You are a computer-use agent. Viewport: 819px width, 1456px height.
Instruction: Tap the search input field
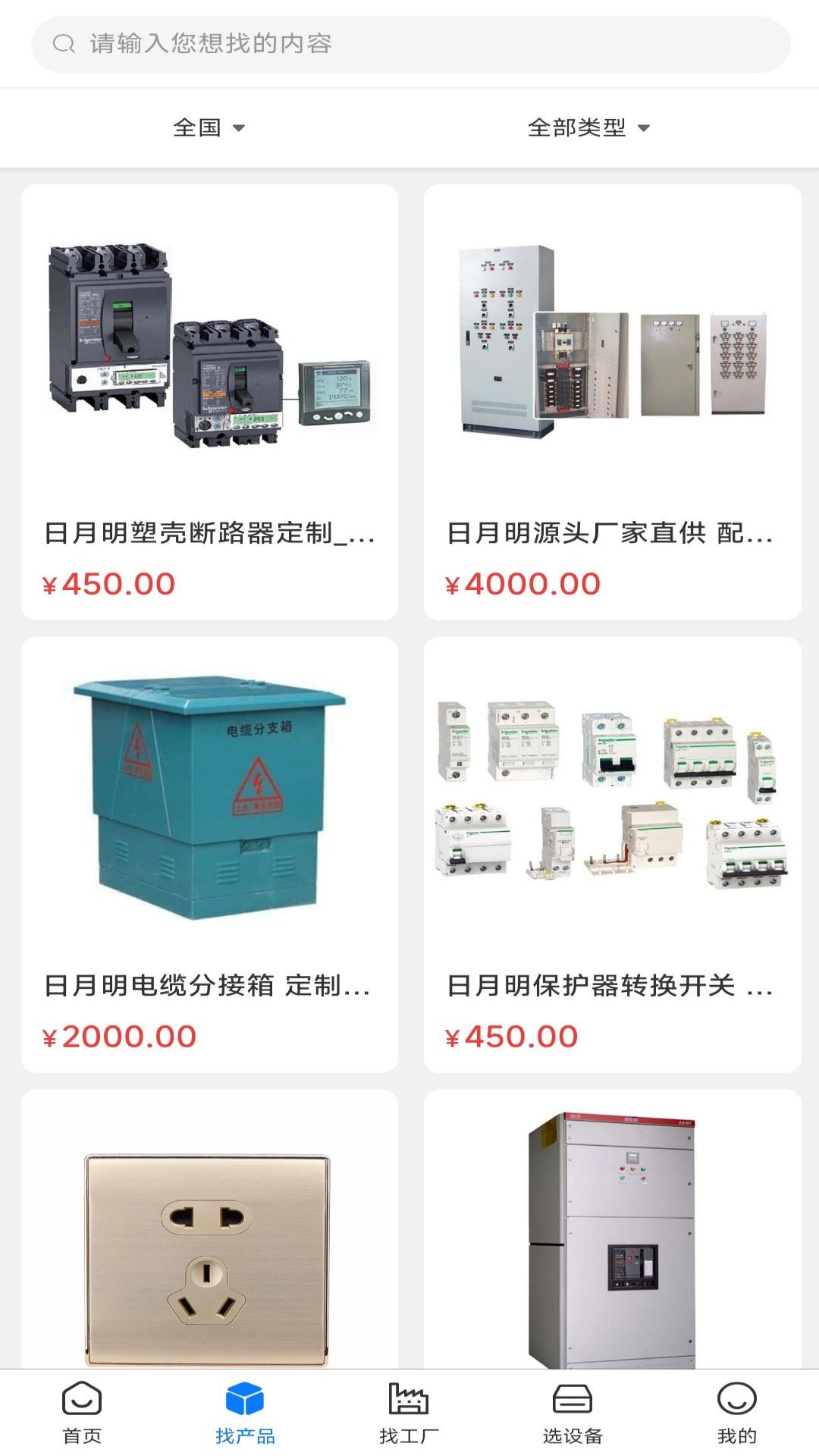pos(409,43)
